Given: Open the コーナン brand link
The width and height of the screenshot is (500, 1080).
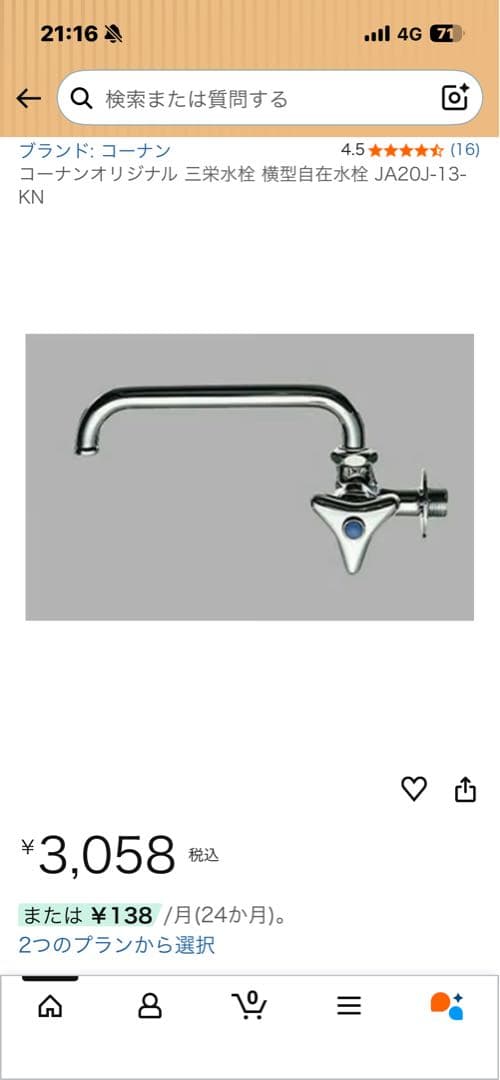Looking at the screenshot, I should 95,150.
